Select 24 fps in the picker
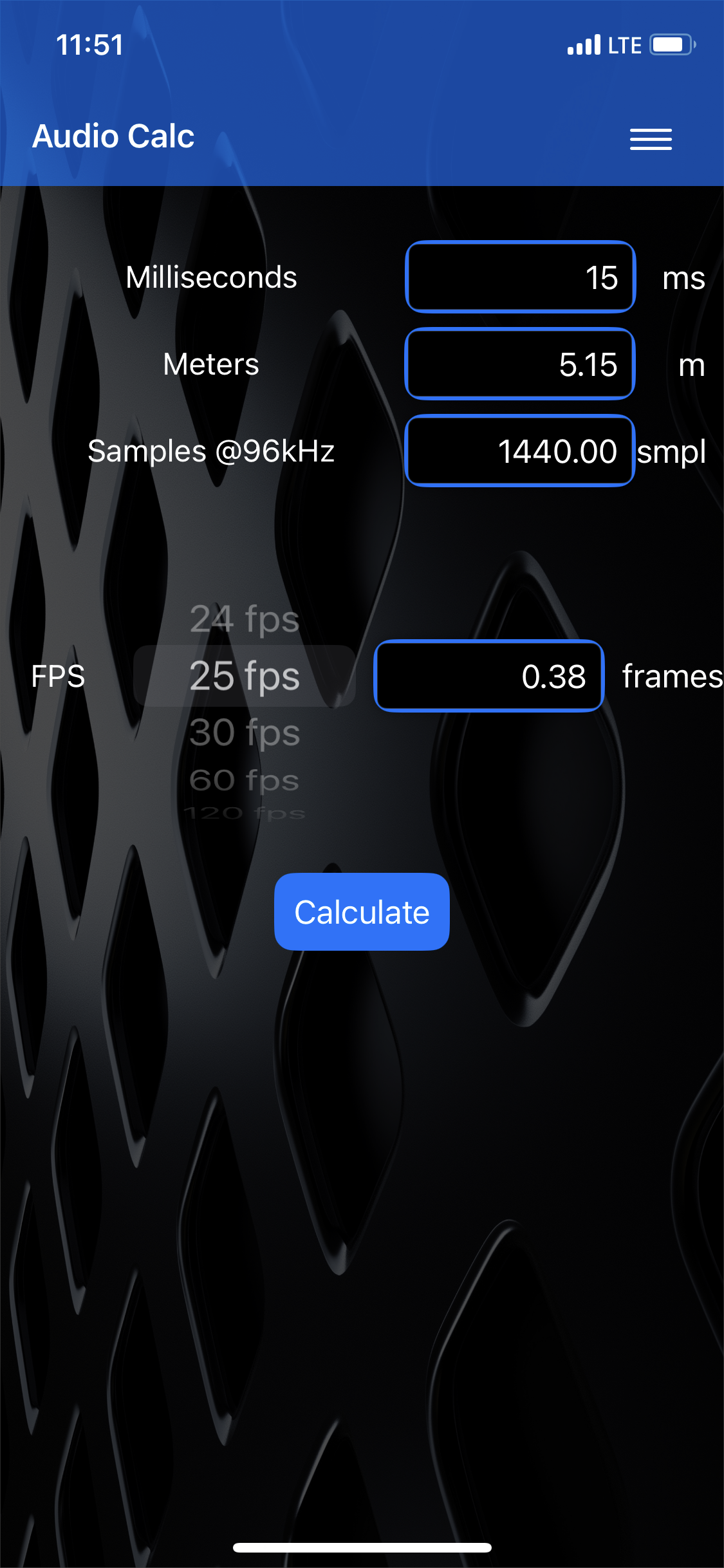Viewport: 724px width, 1568px height. click(245, 619)
